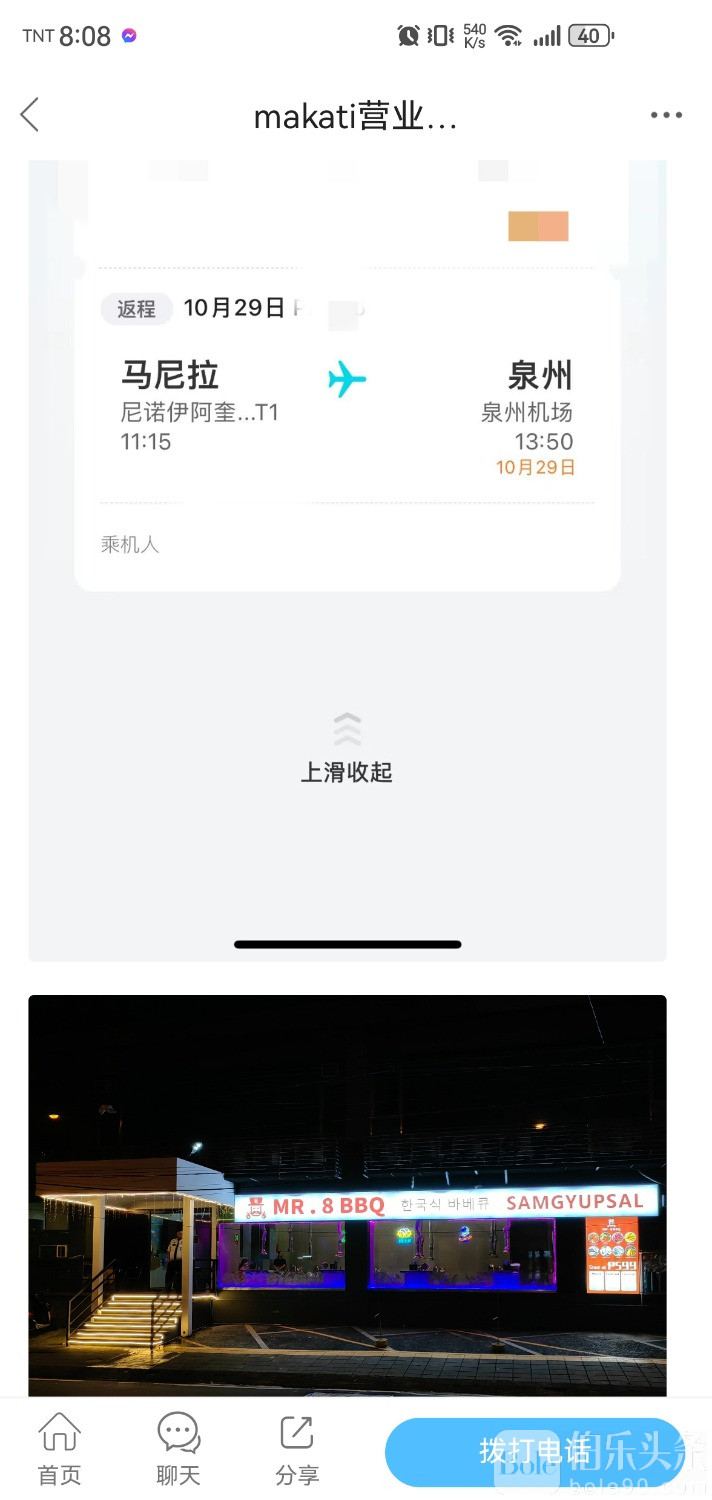This screenshot has width=712, height=1500.
Task: Open the three-dot overflow menu
Action: (x=666, y=115)
